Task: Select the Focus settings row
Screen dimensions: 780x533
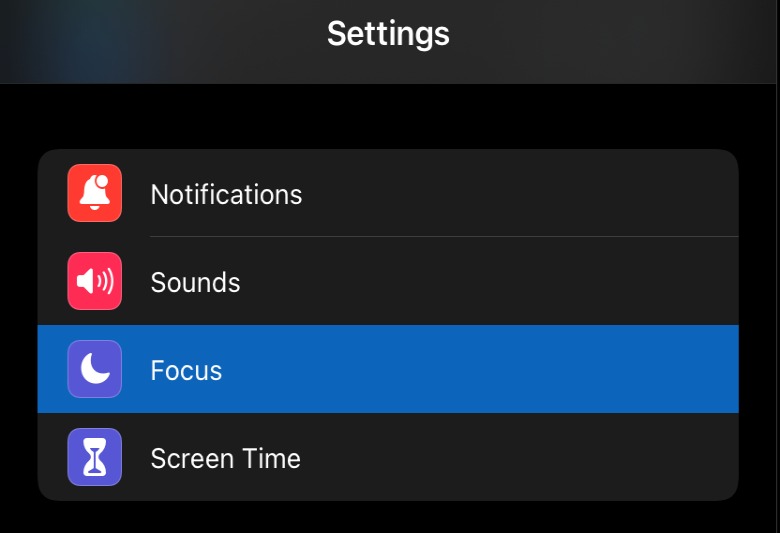Action: click(387, 370)
